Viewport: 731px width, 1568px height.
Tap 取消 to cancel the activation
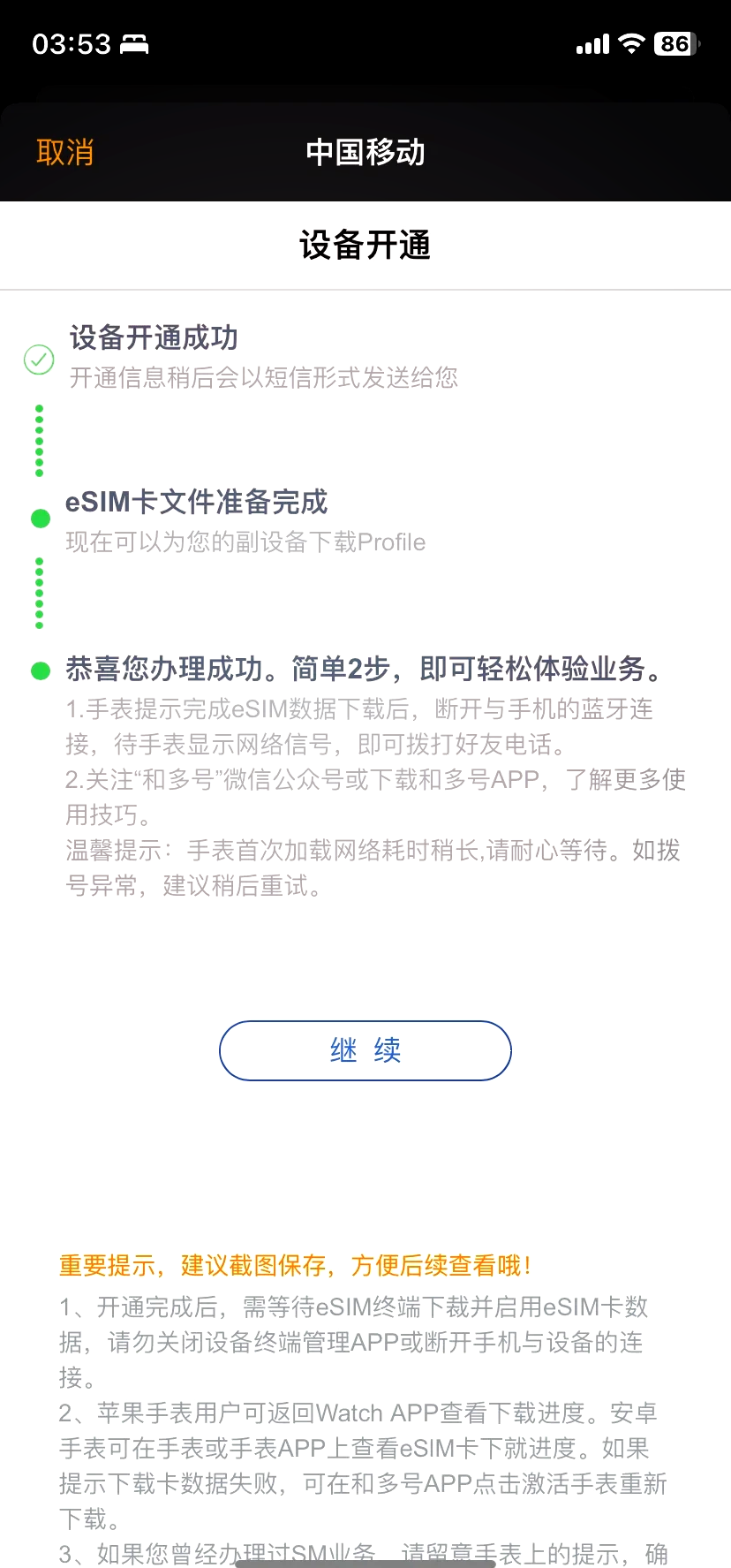pyautogui.click(x=65, y=152)
